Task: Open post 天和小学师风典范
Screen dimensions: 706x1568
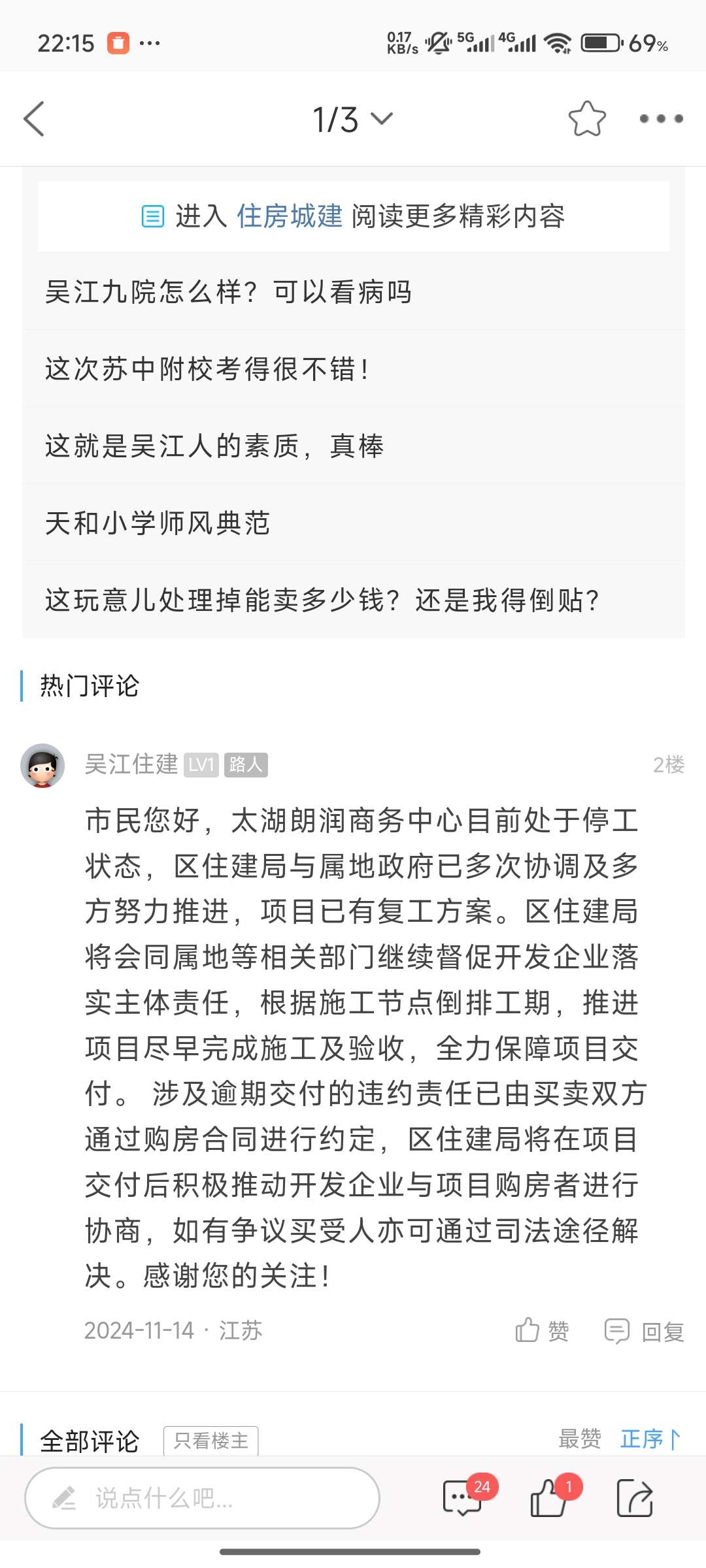Action: tap(158, 523)
